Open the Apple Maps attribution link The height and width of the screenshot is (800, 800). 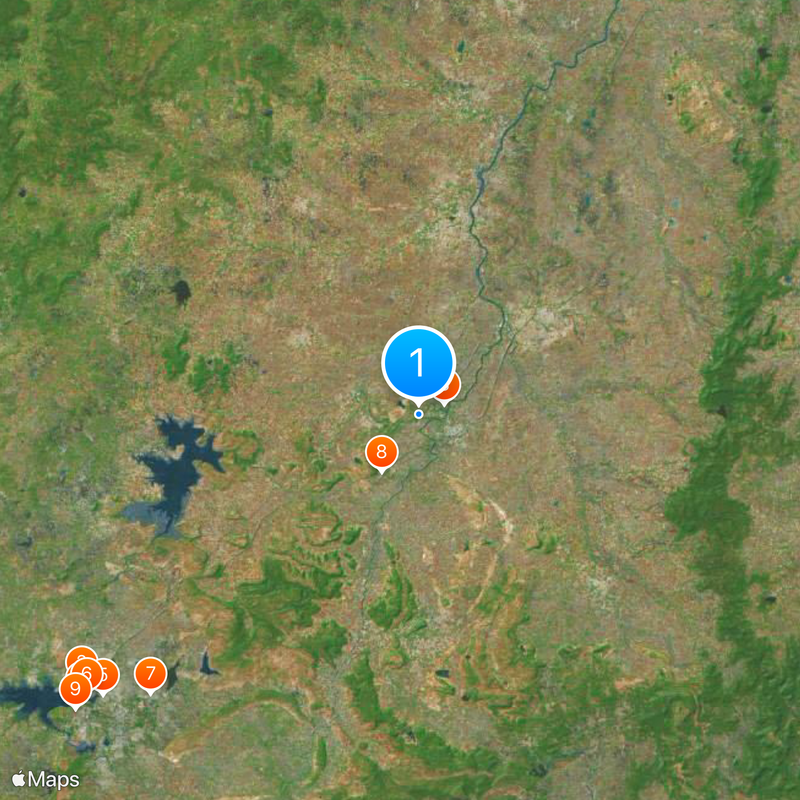coord(45,779)
